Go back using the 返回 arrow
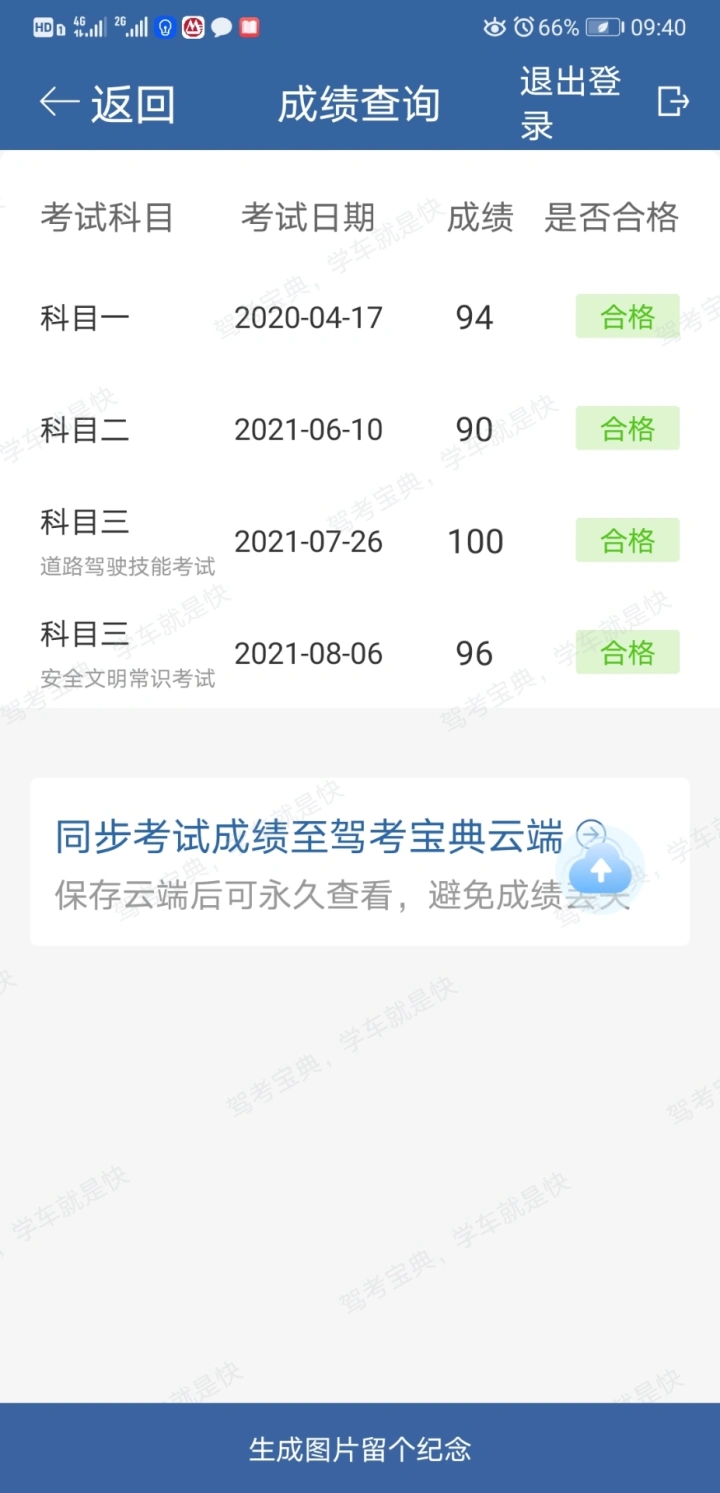 [107, 103]
